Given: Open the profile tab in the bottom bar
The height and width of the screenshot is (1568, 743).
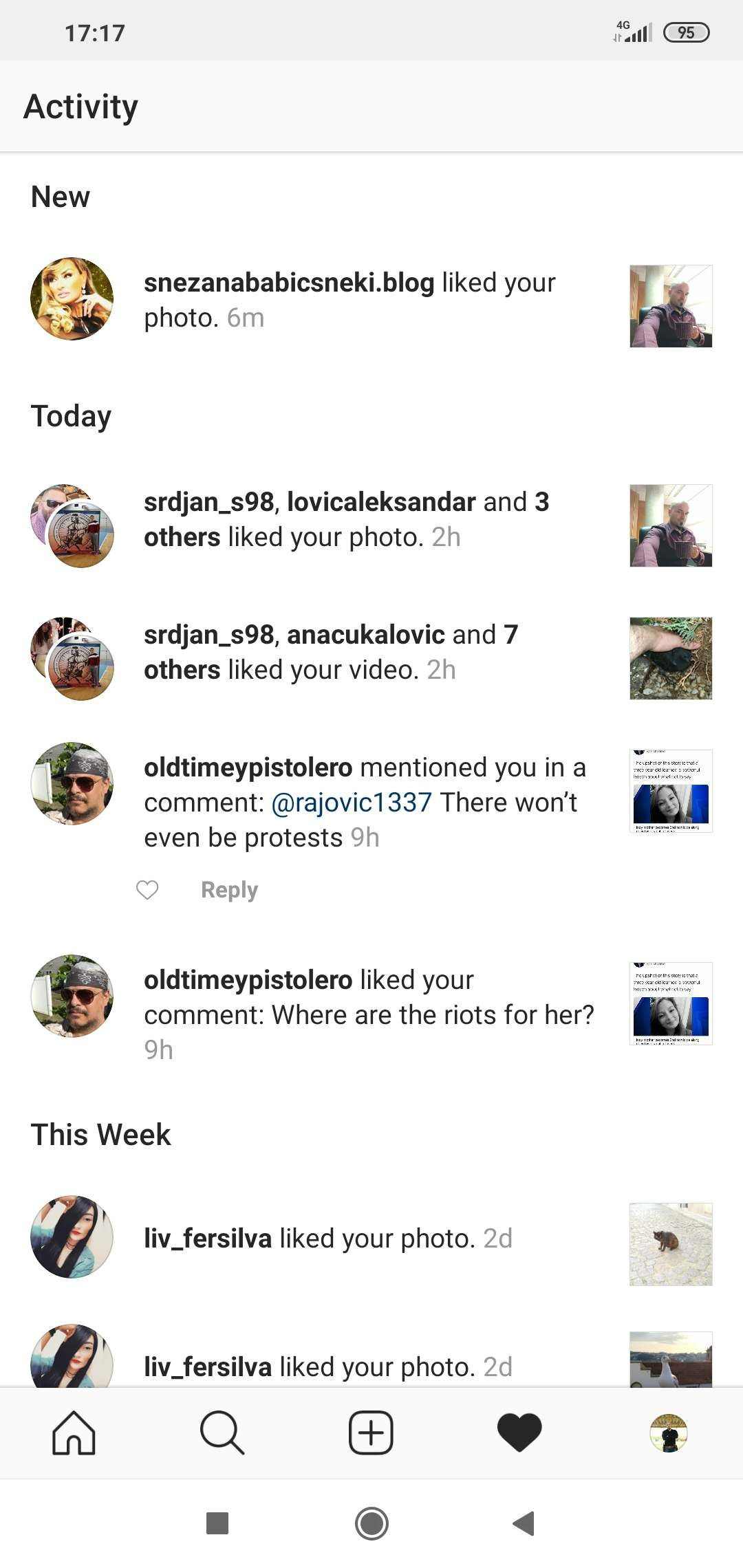Looking at the screenshot, I should (x=669, y=1433).
